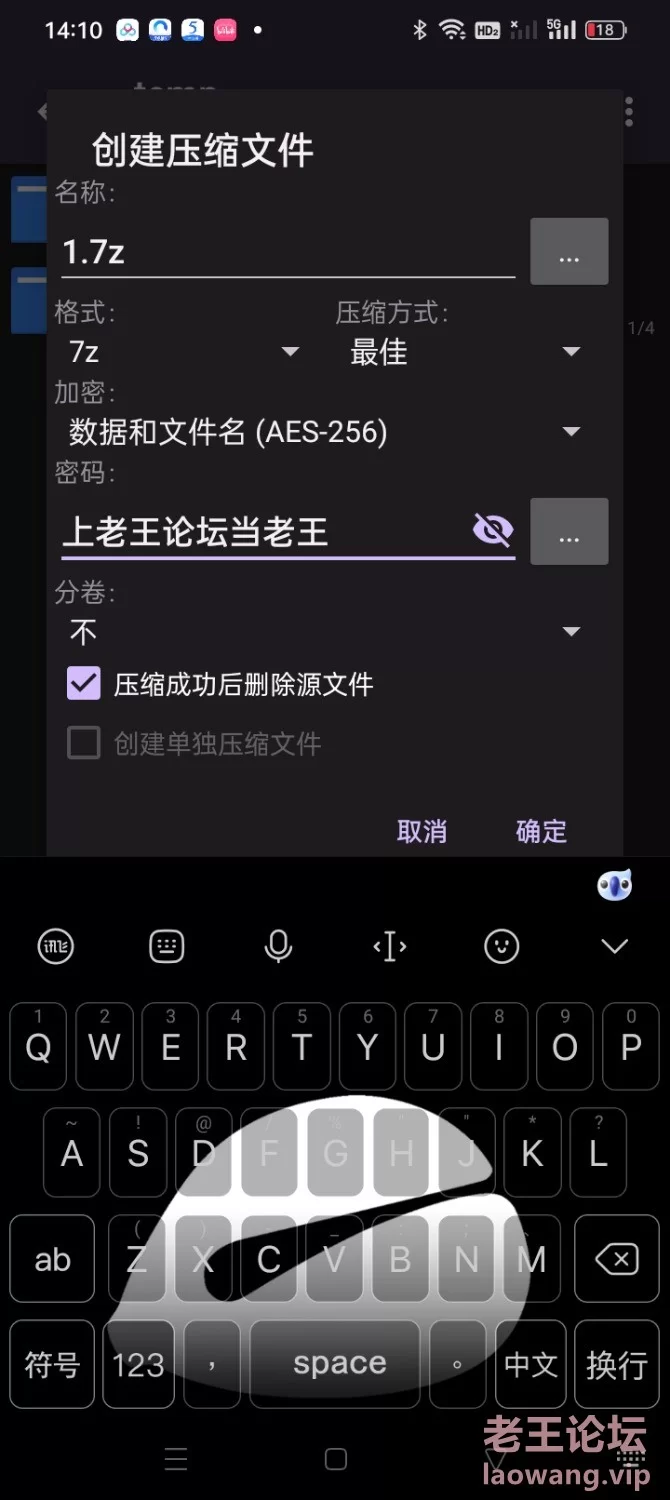The height and width of the screenshot is (1500, 670).
Task: Tap the keyboard microphone for voice input
Action: (x=278, y=946)
